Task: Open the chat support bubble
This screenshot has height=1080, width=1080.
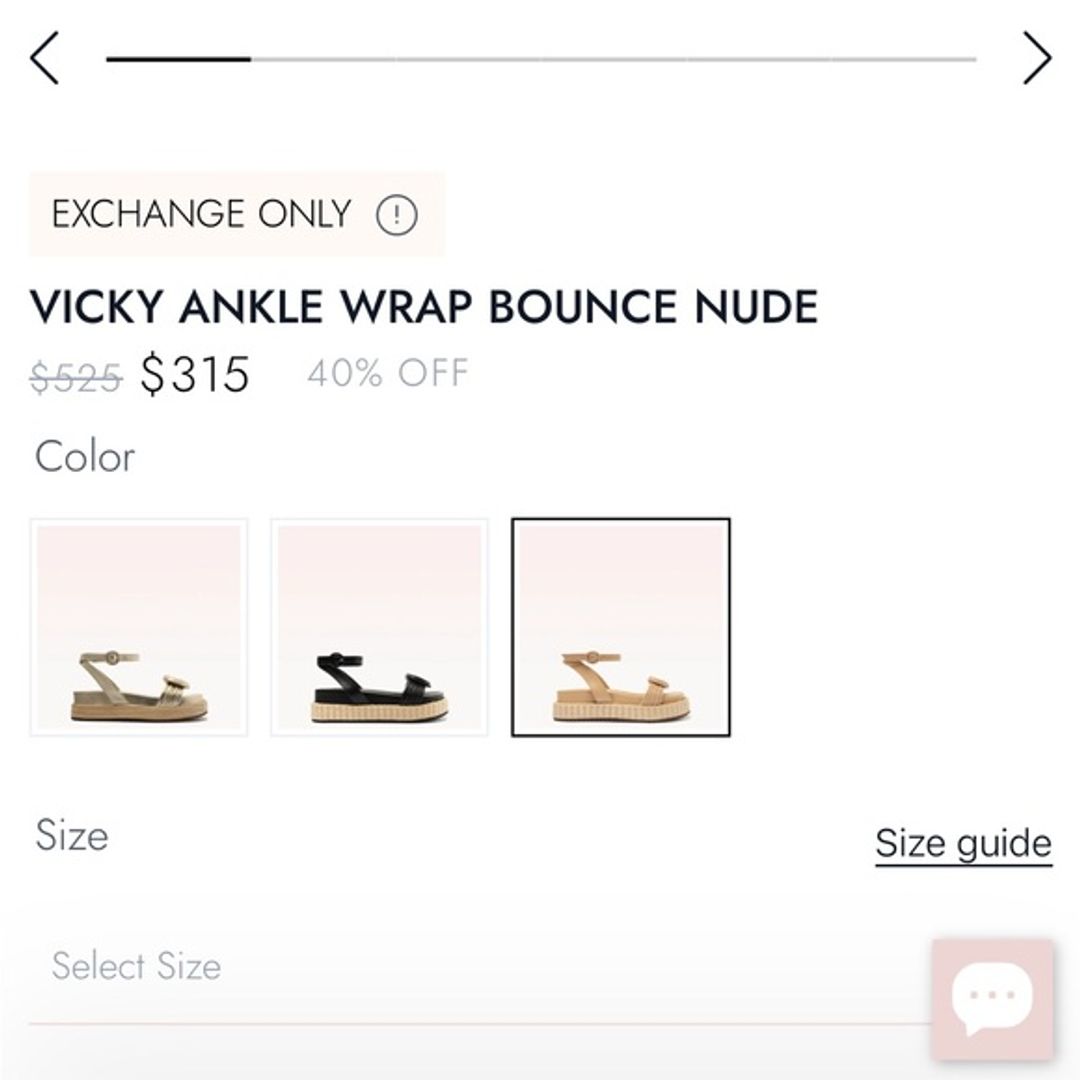Action: click(x=991, y=998)
